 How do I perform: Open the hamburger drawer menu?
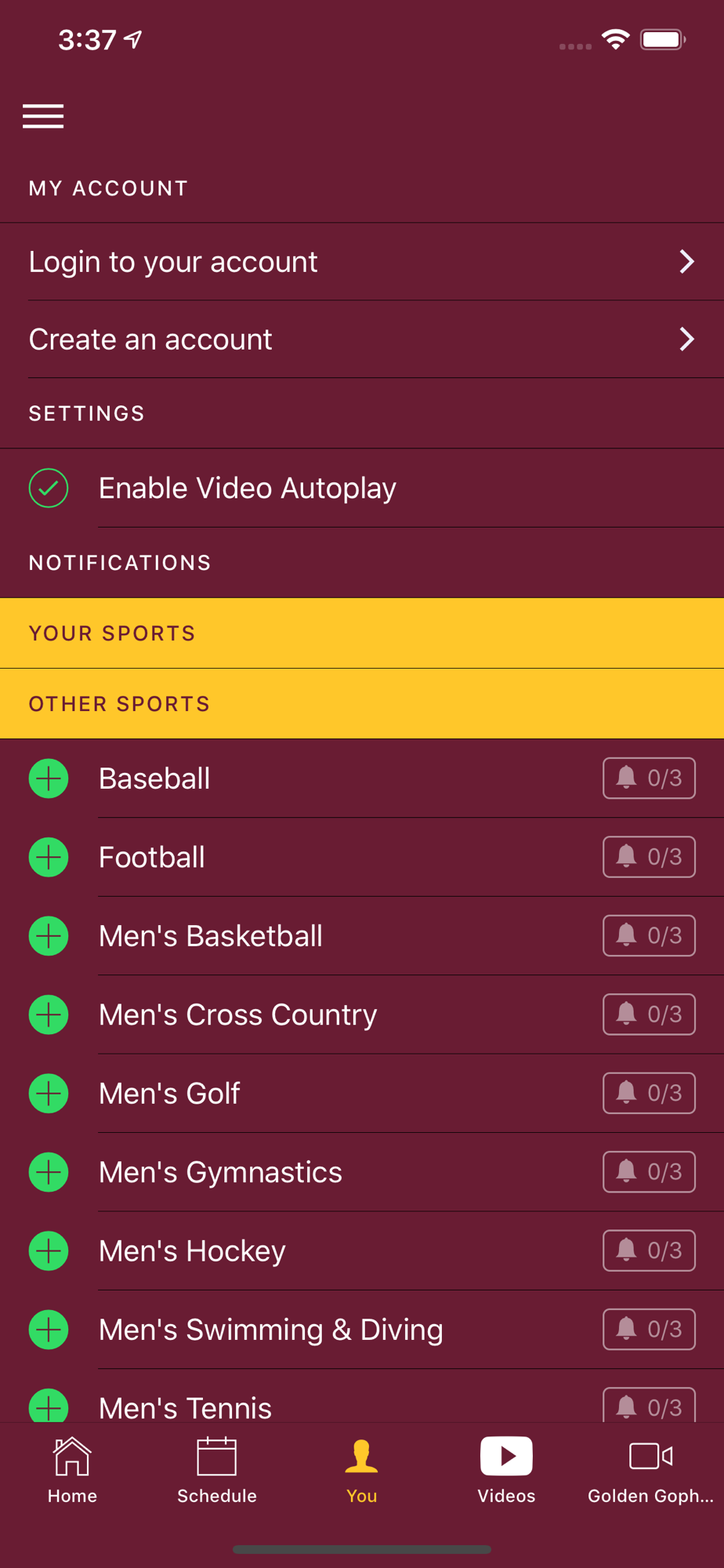pos(43,116)
